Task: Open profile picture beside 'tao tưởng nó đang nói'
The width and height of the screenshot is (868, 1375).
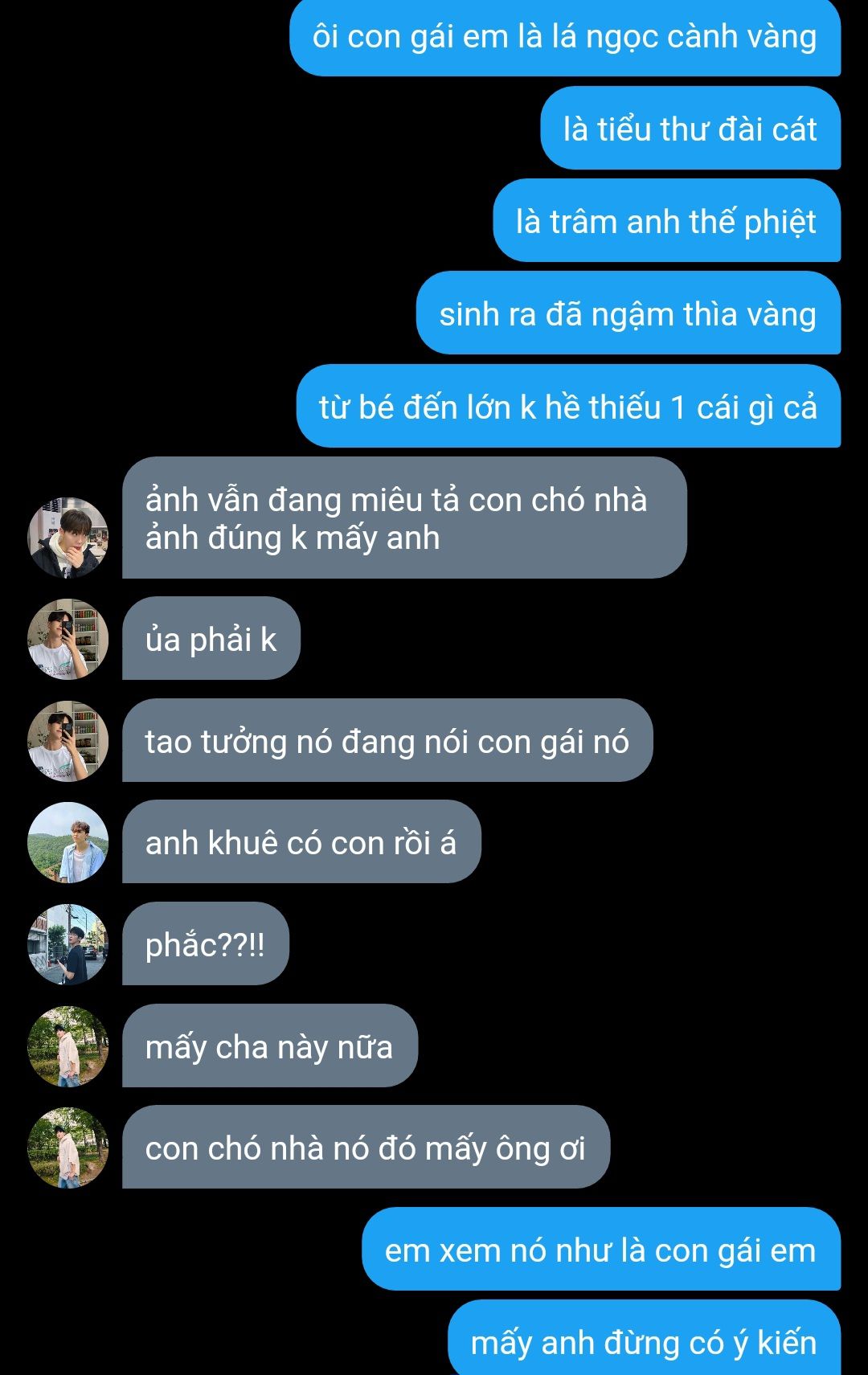Action: point(68,740)
